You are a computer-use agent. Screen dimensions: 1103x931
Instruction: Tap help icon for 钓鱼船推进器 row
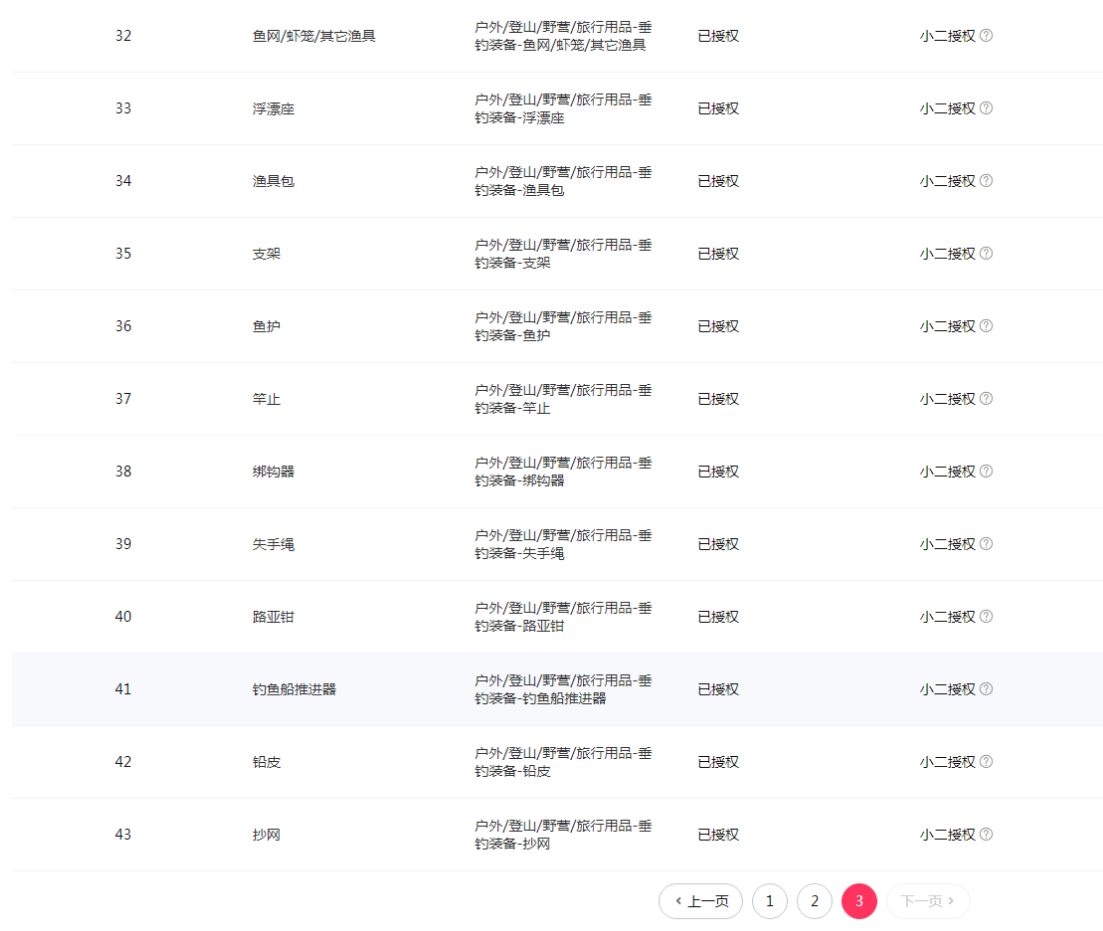click(x=986, y=689)
